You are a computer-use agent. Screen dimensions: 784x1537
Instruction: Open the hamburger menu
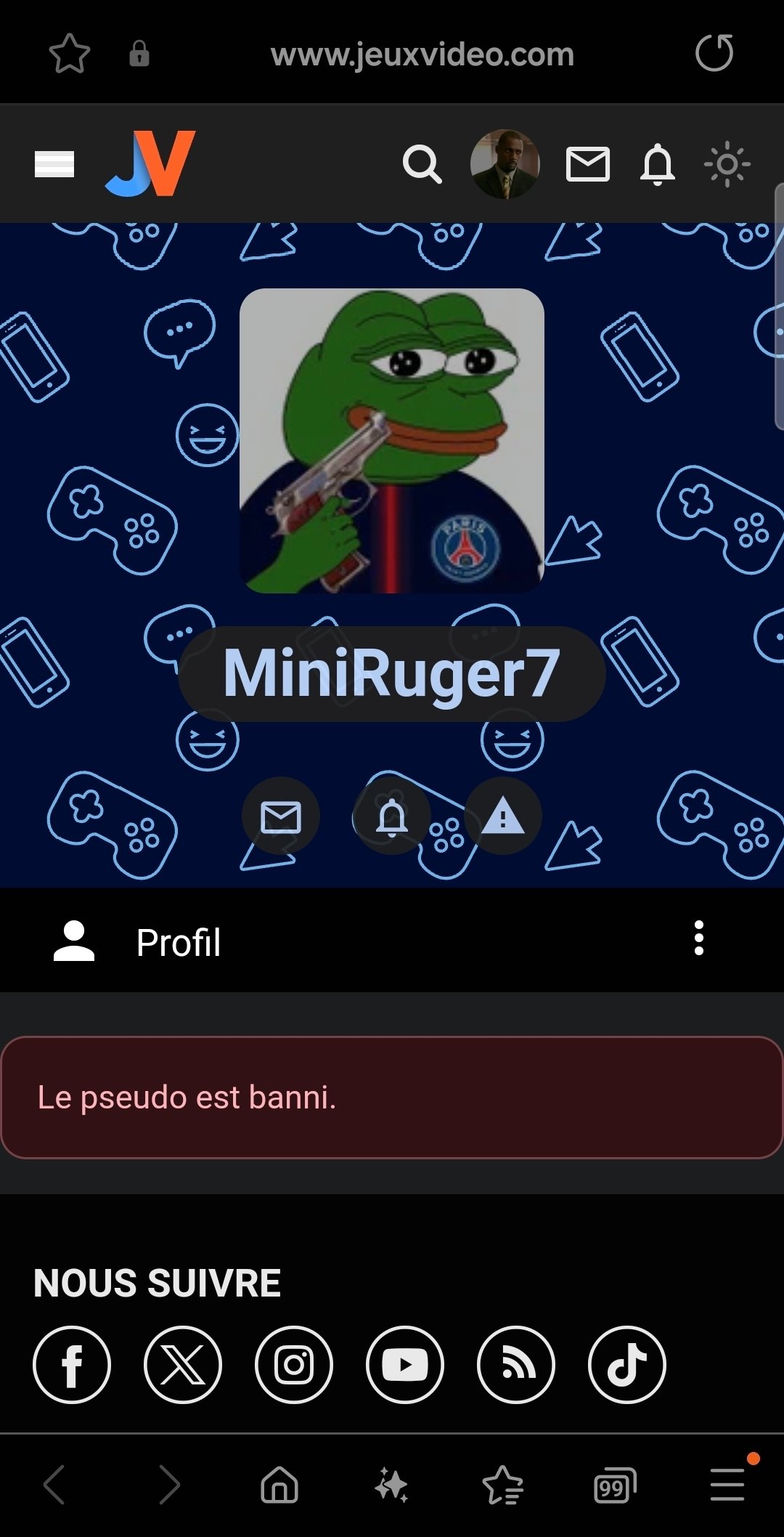[x=54, y=164]
